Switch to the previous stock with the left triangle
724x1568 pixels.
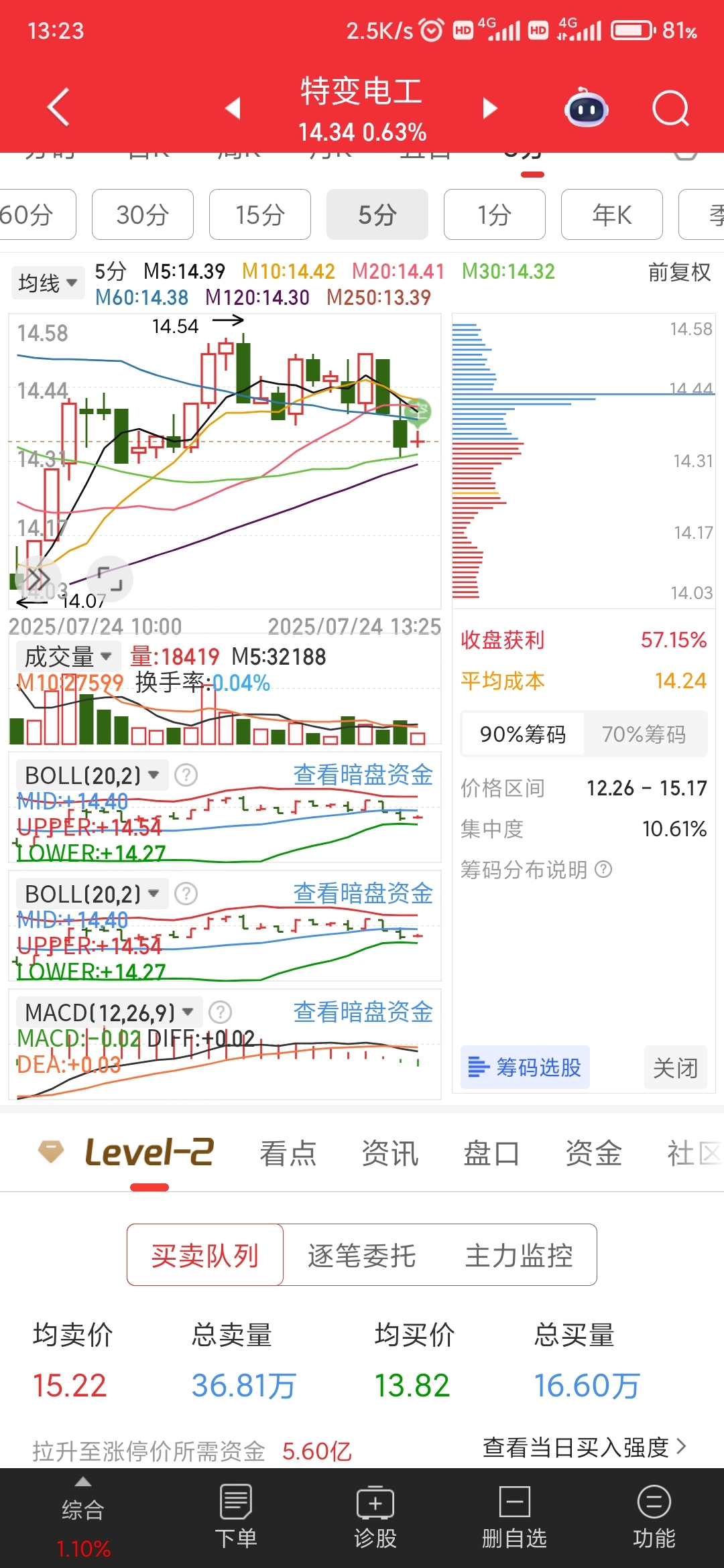pyautogui.click(x=233, y=108)
